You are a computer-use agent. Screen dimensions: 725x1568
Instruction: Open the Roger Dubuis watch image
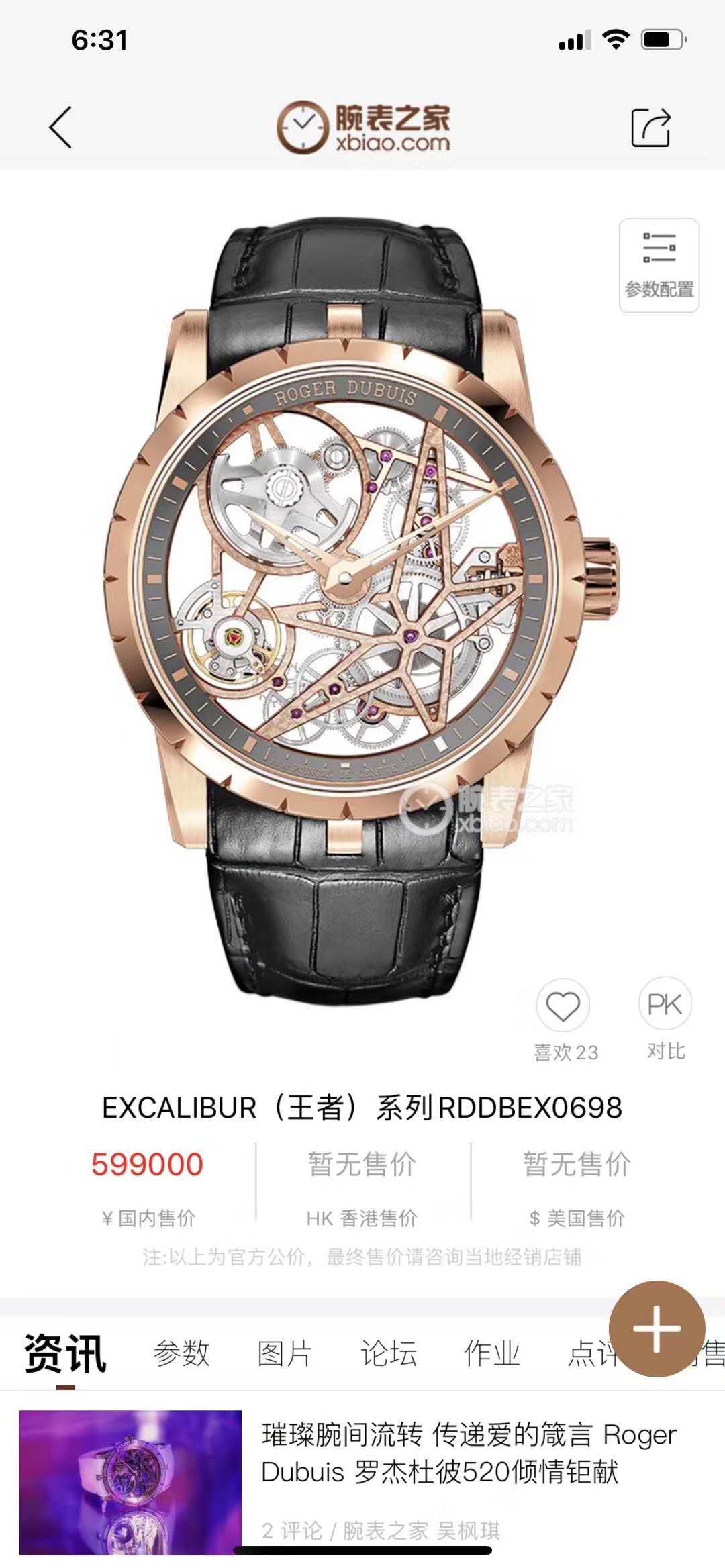click(x=361, y=604)
